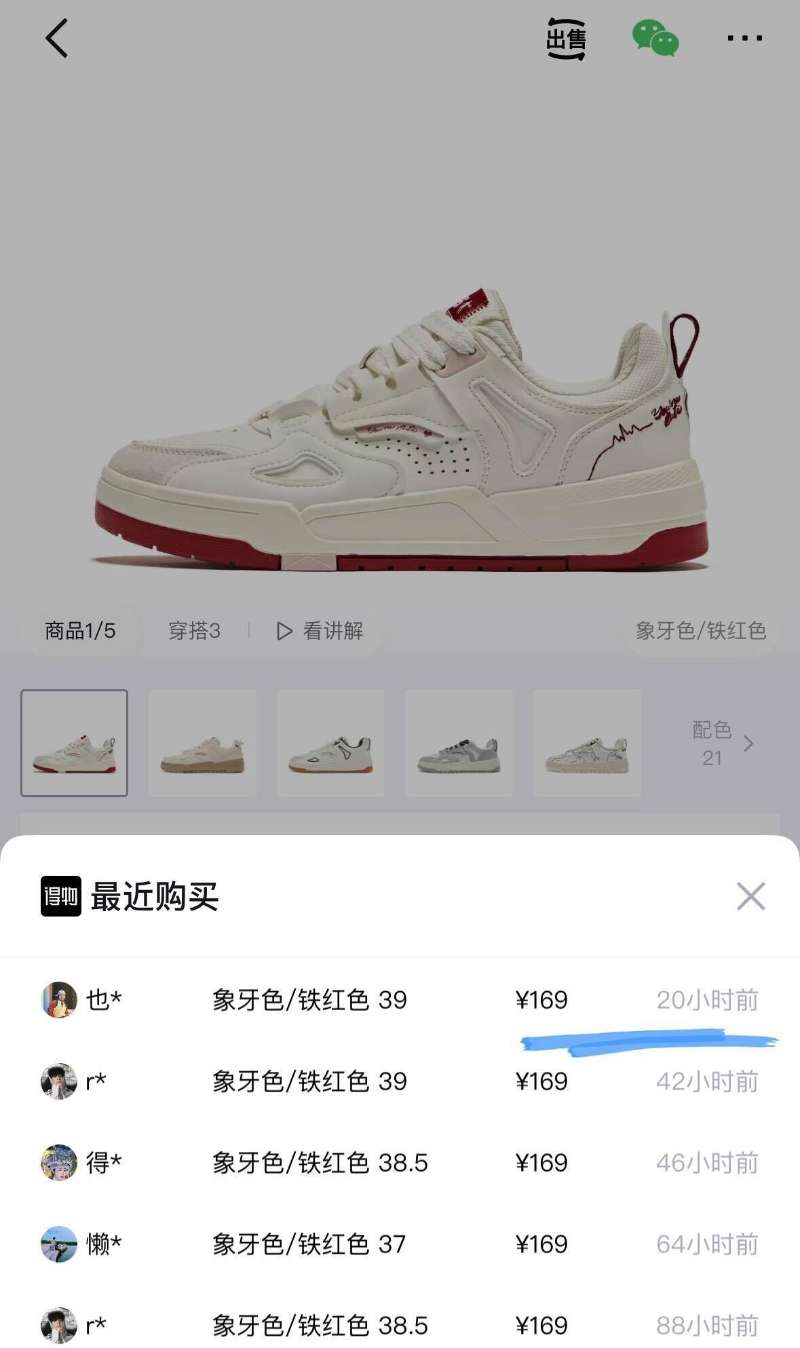The width and height of the screenshot is (800, 1348).
Task: Select the 商品1/5 tab
Action: point(80,631)
